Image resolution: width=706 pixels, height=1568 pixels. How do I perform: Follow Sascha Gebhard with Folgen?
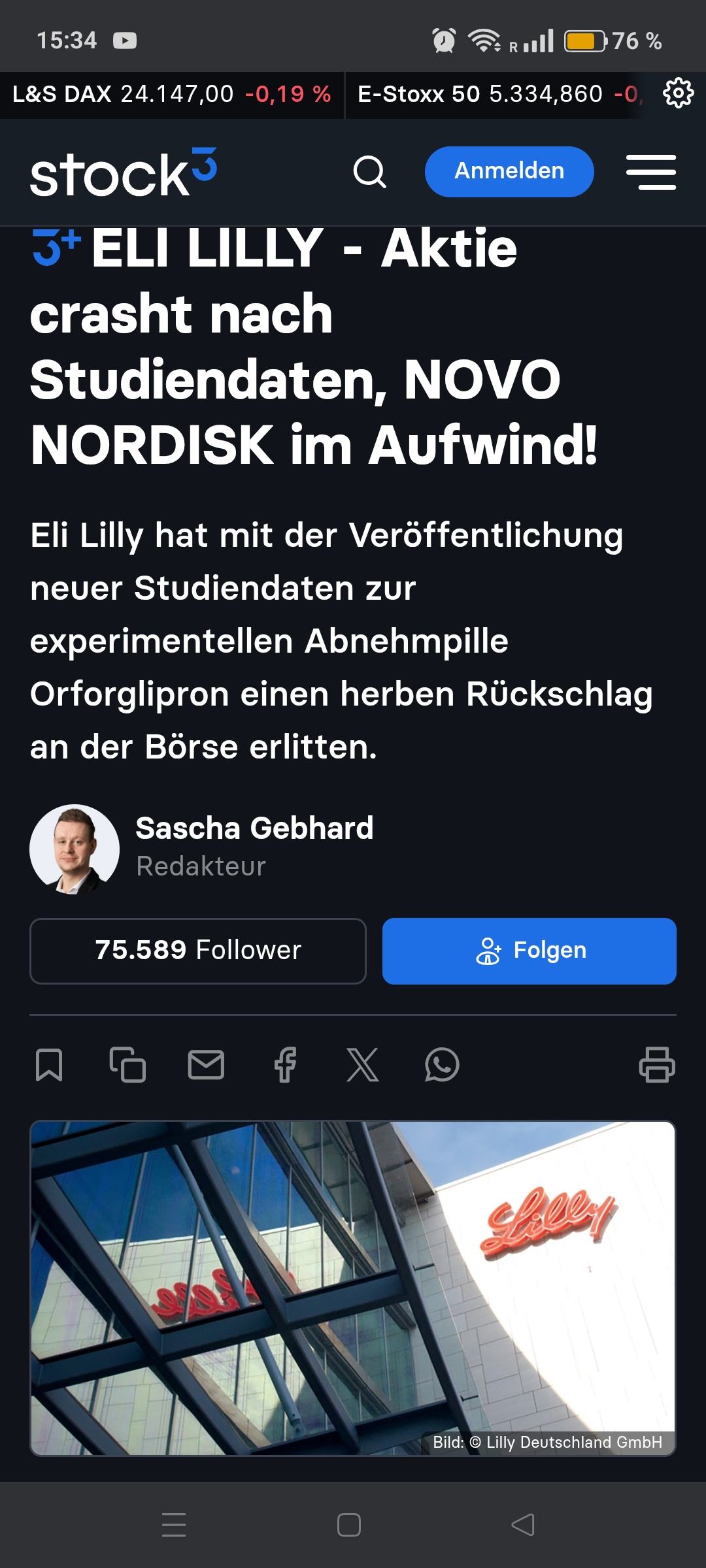pos(529,951)
